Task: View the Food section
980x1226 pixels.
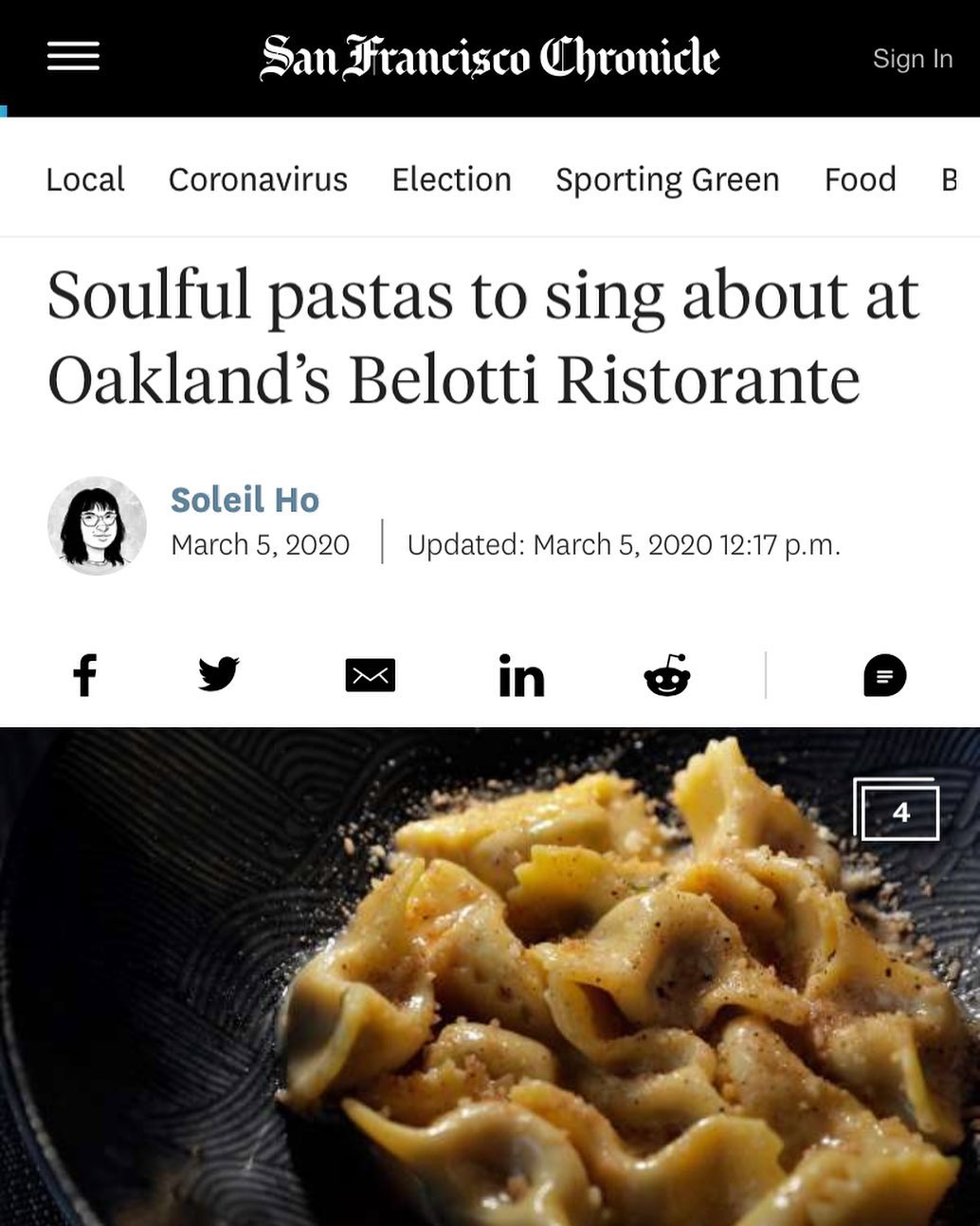Action: pyautogui.click(x=860, y=179)
